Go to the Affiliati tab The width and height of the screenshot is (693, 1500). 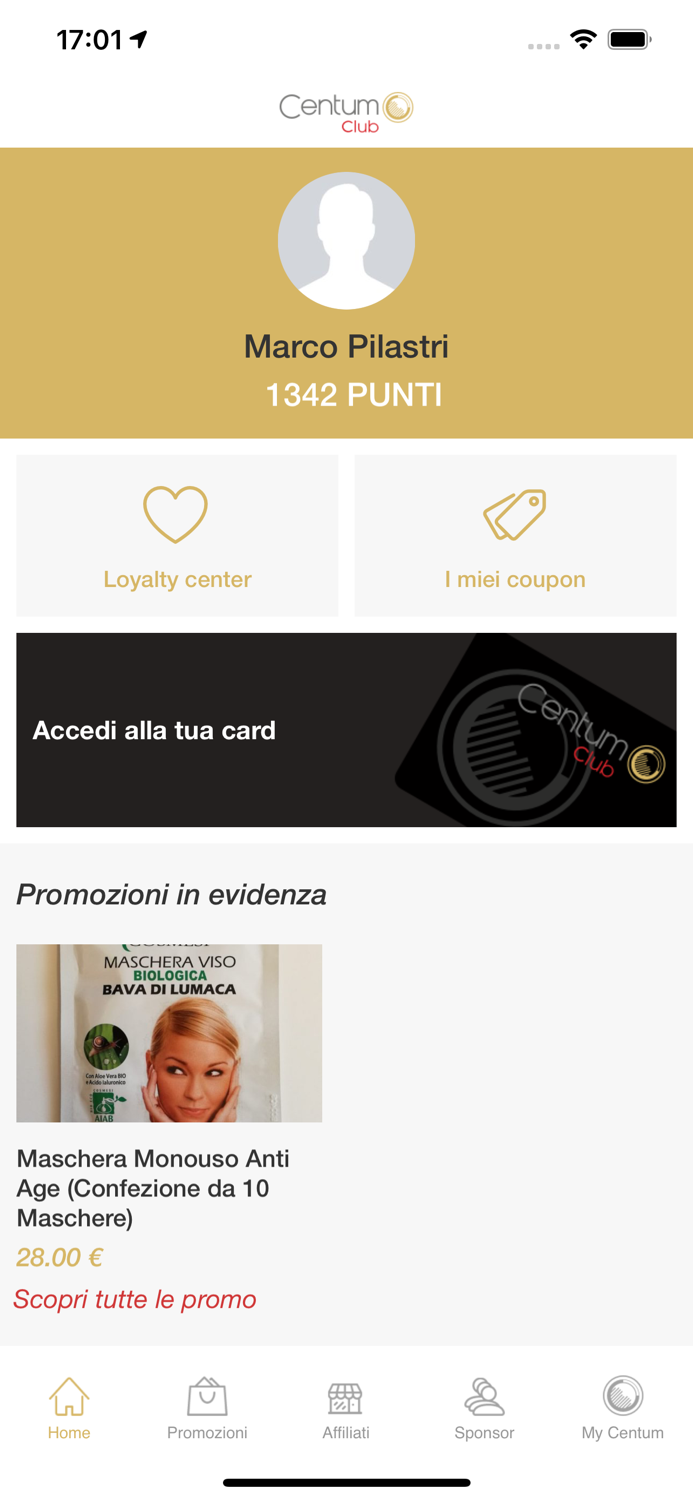[346, 1408]
